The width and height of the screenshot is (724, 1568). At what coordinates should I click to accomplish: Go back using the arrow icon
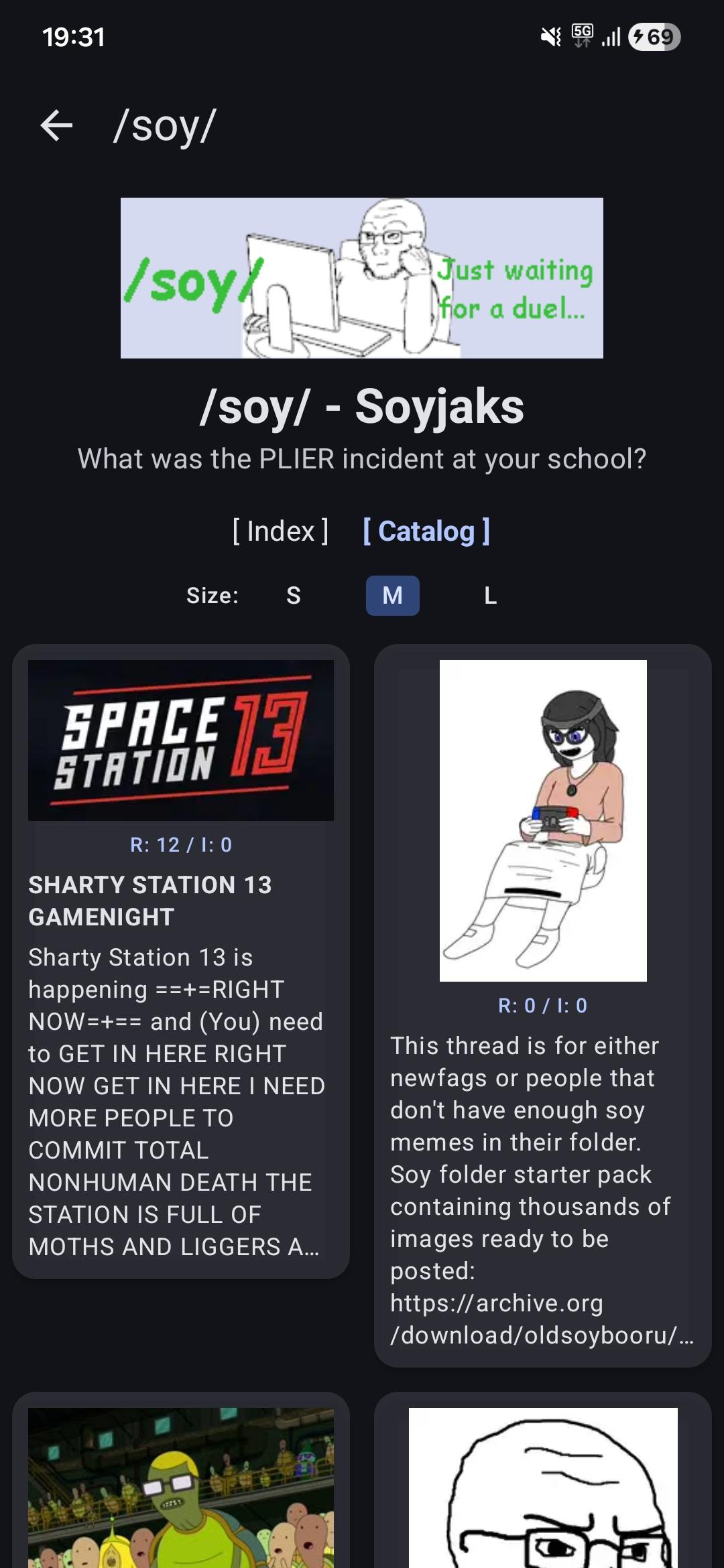(56, 125)
